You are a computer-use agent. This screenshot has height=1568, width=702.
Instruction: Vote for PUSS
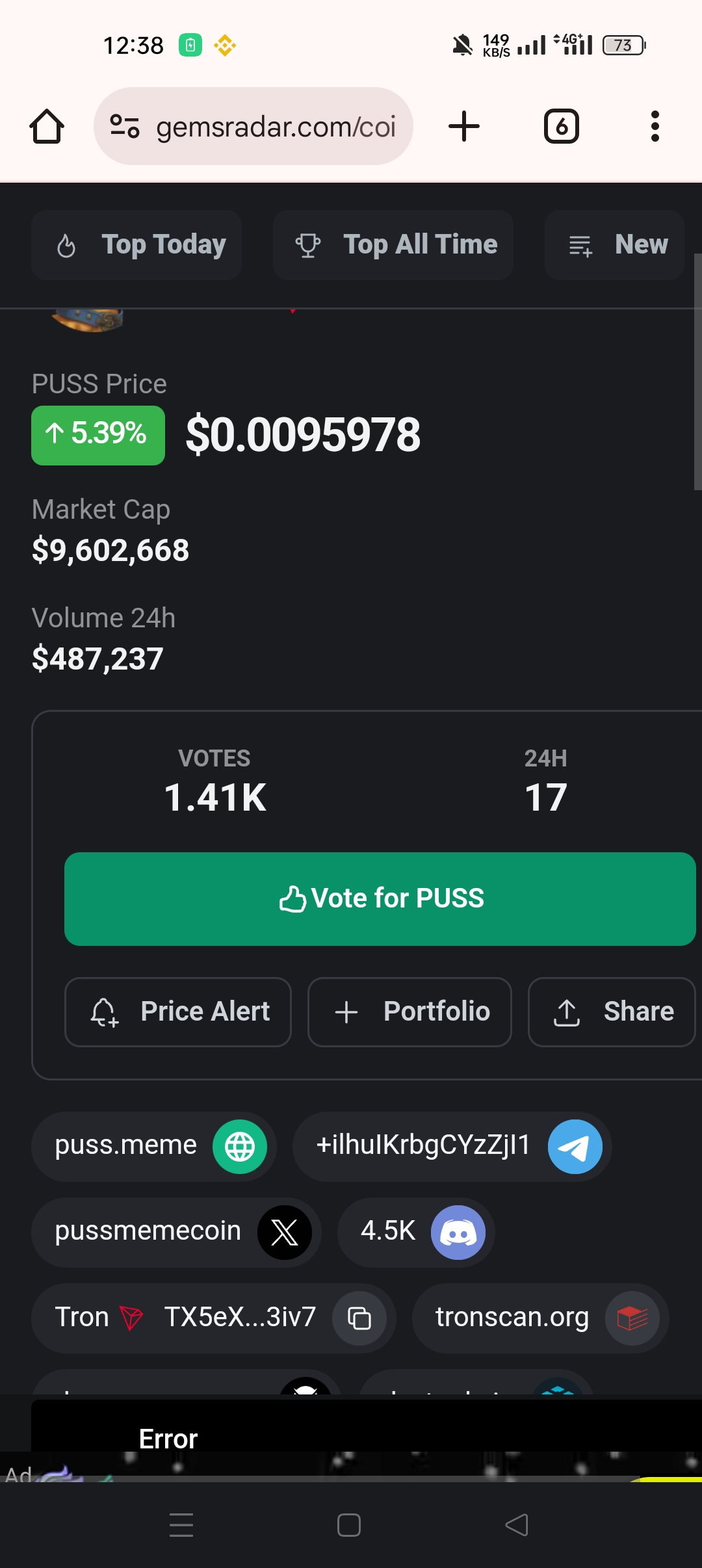point(380,898)
